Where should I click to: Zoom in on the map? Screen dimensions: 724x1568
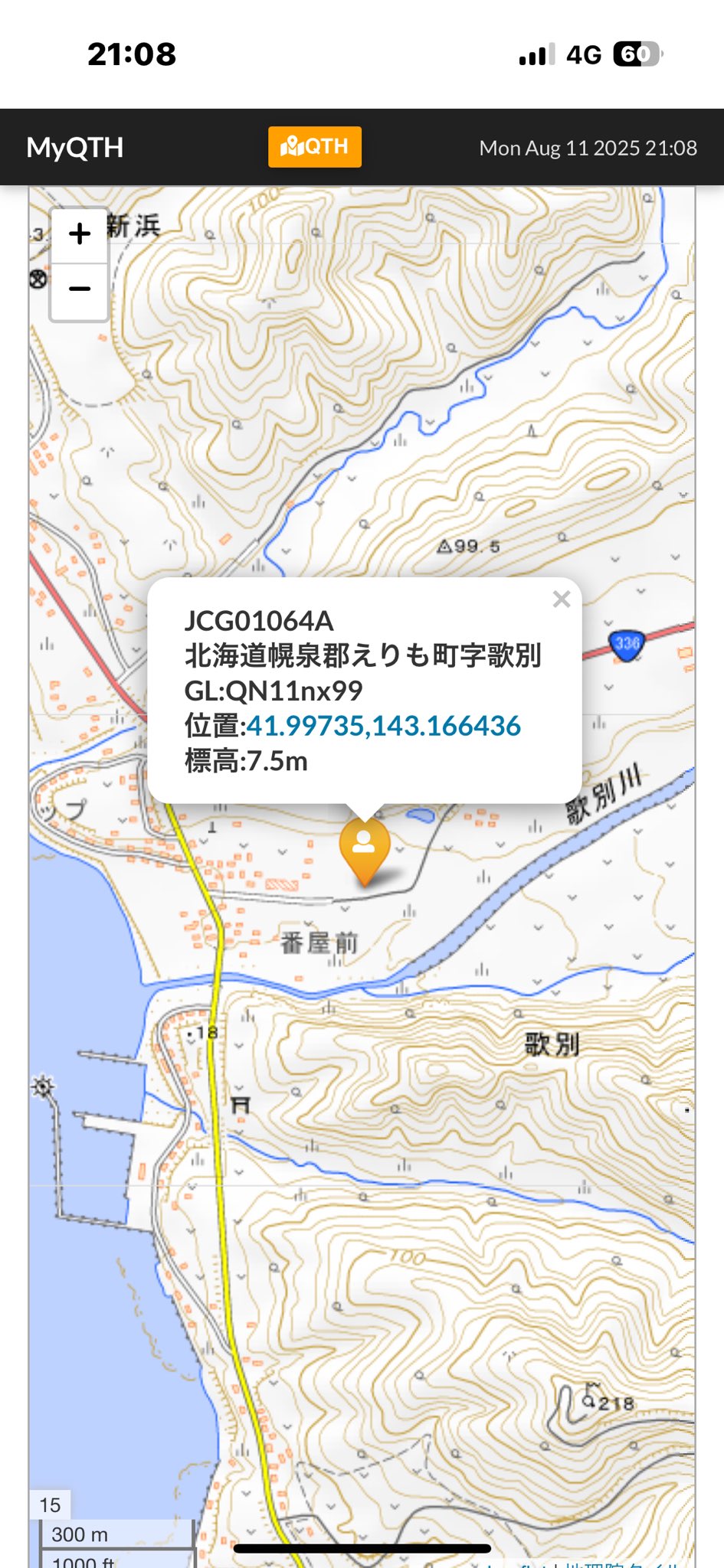pyautogui.click(x=80, y=234)
